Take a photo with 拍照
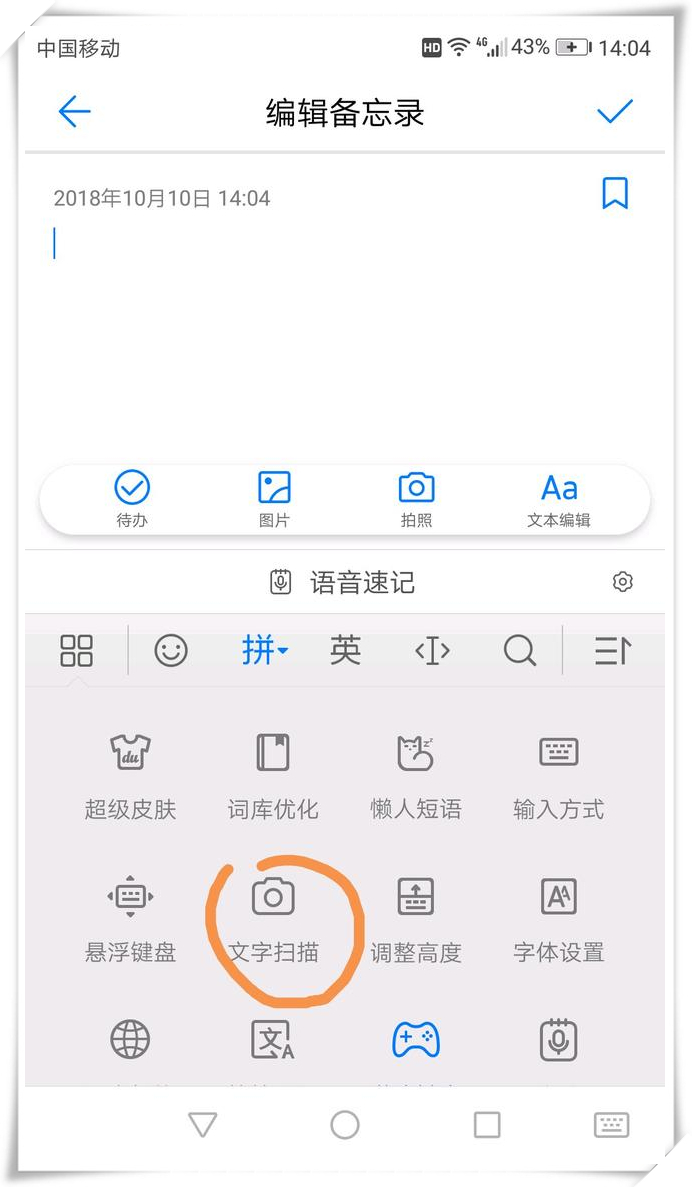 pos(416,499)
